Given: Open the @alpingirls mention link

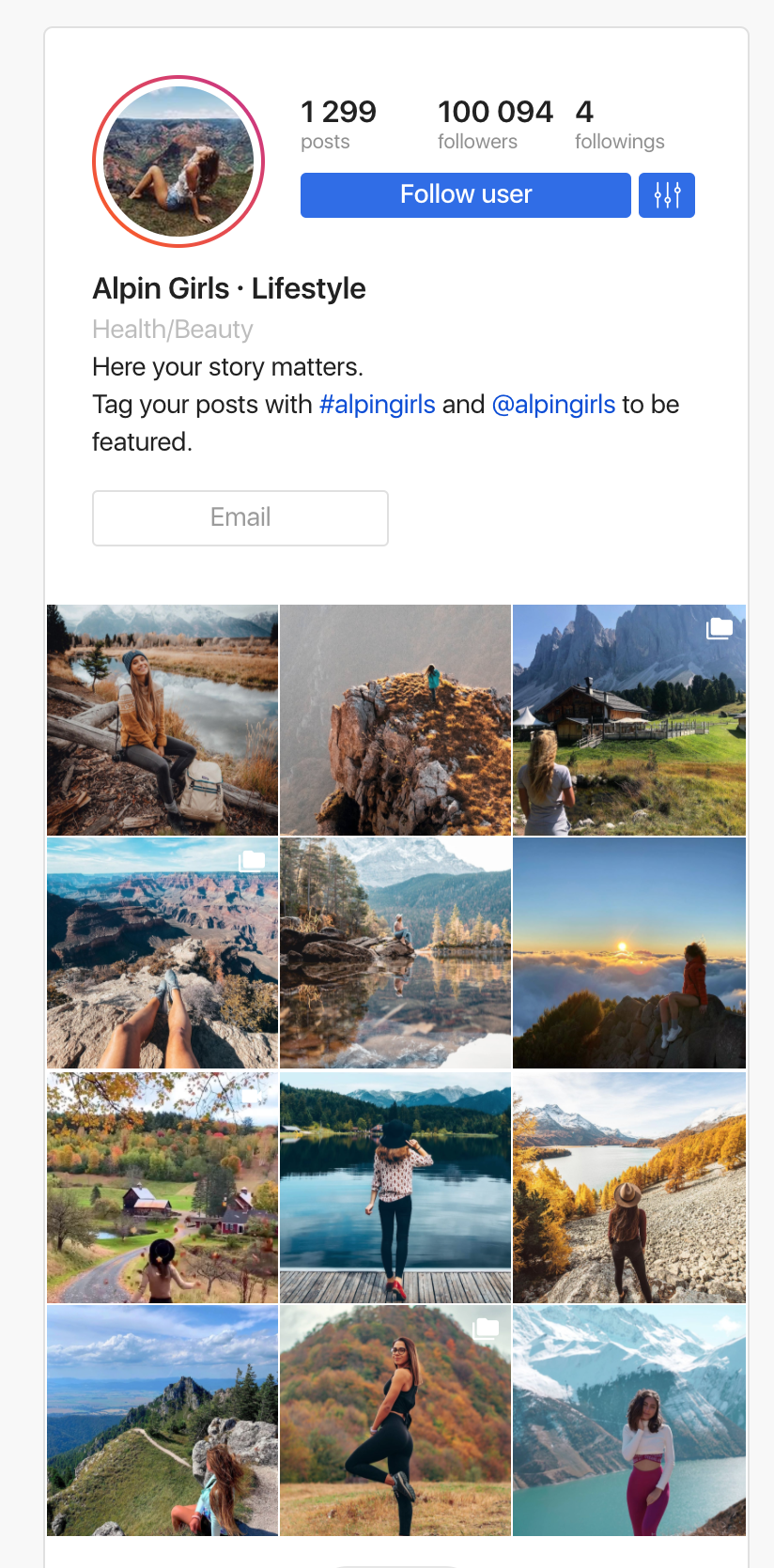Looking at the screenshot, I should point(553,405).
